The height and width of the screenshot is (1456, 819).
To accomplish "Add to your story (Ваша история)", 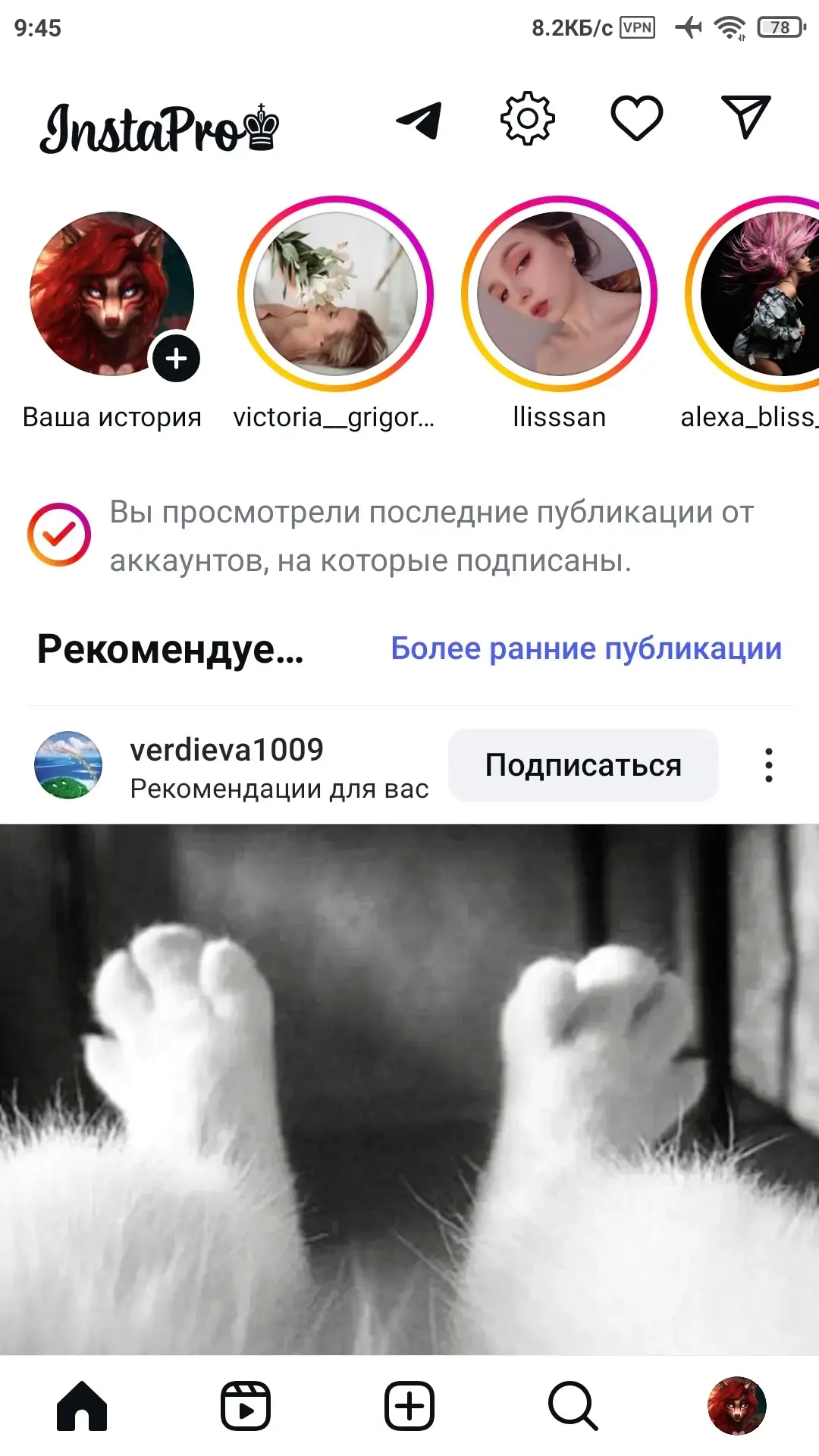I will pyautogui.click(x=112, y=294).
